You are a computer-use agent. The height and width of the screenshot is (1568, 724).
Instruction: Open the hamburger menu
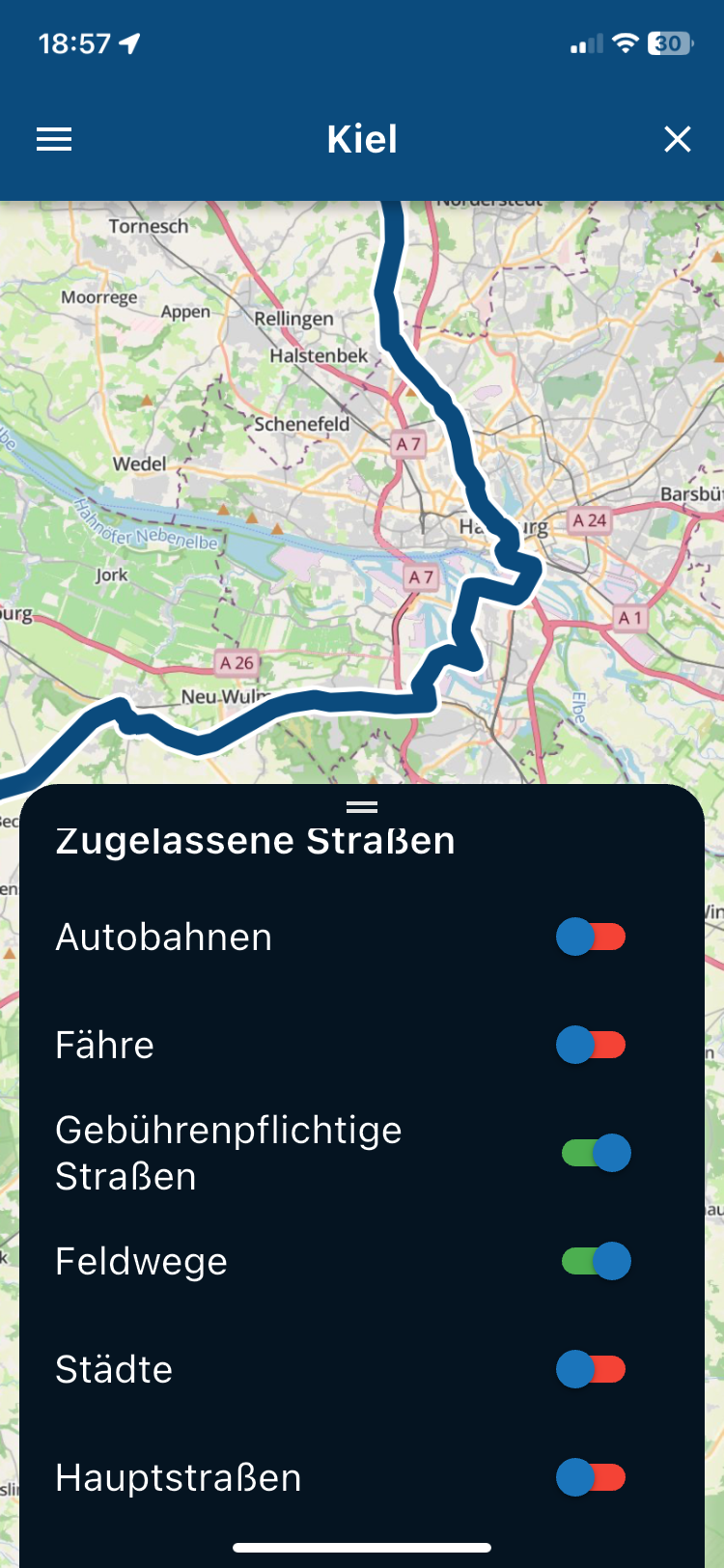coord(54,140)
